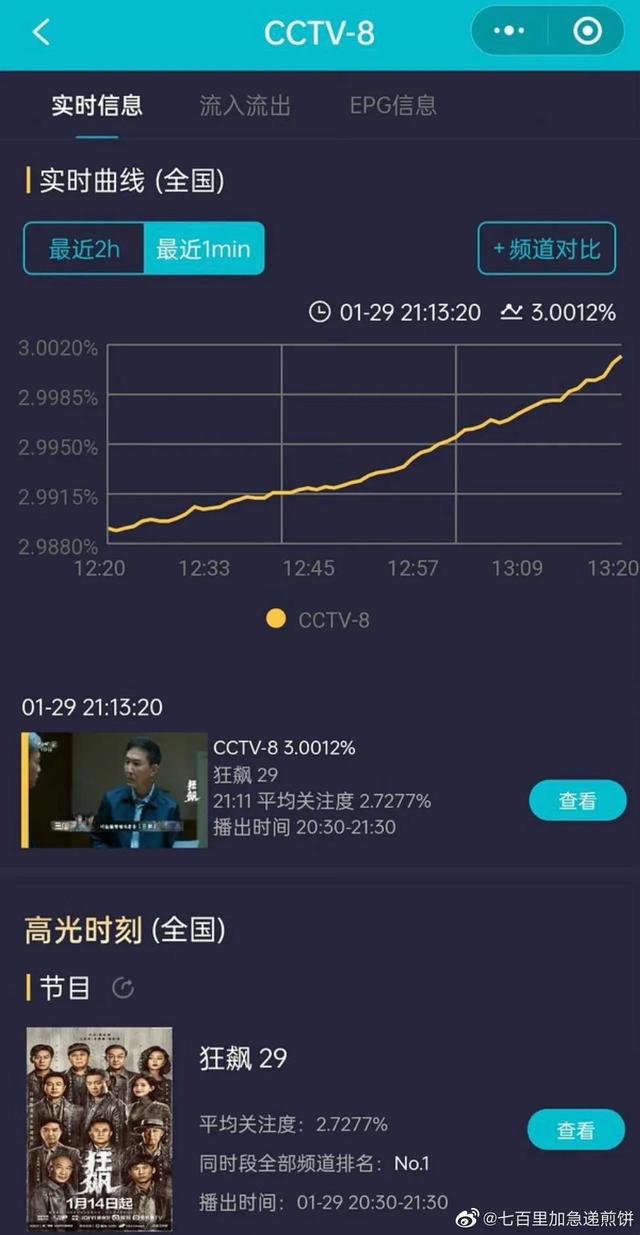
Task: Go back using the top-left arrow
Action: 41,33
